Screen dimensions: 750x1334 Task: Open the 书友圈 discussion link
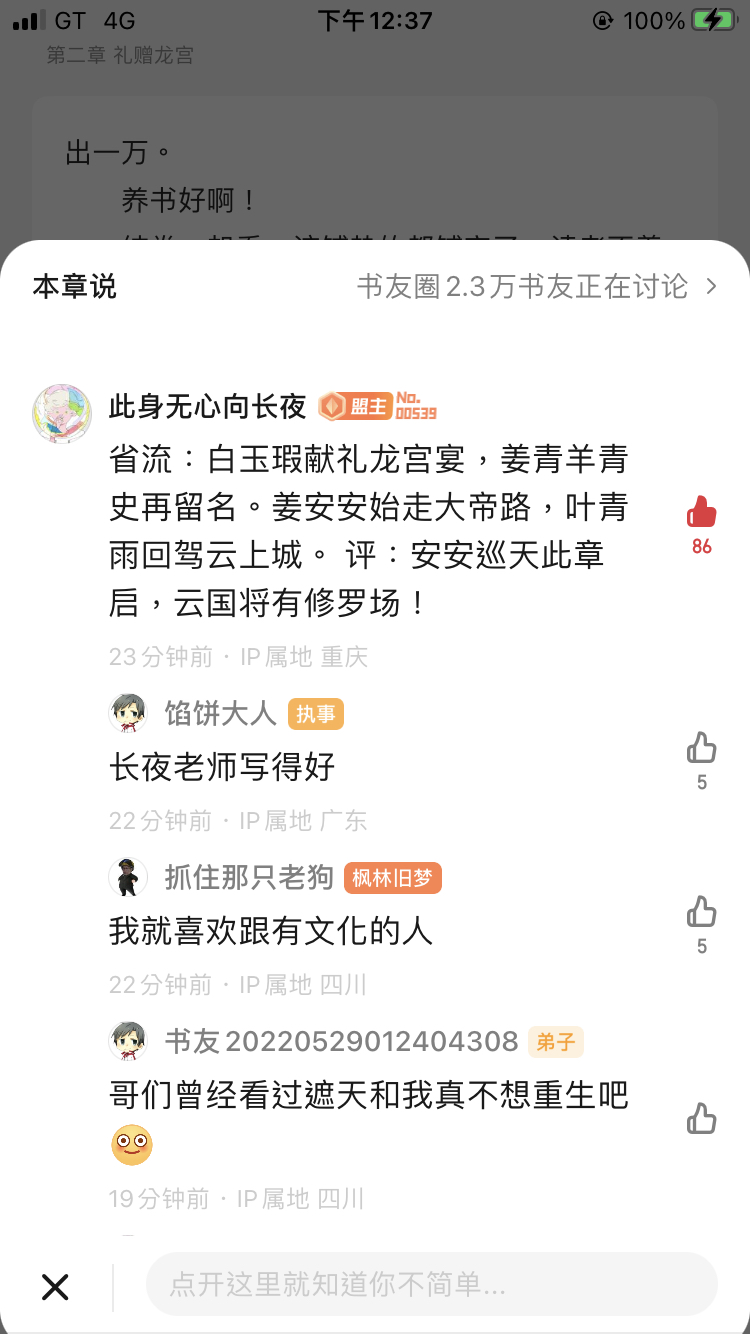[x=537, y=287]
